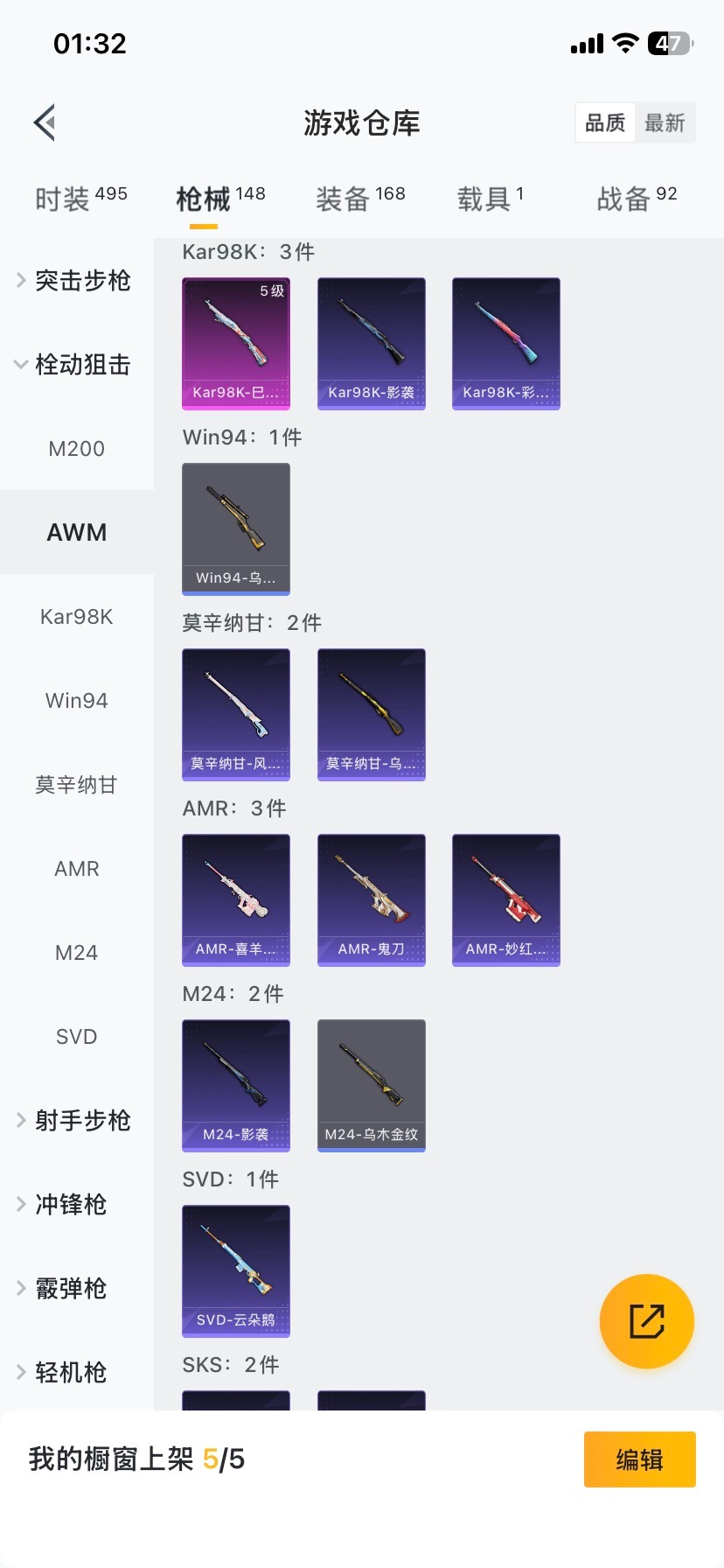The width and height of the screenshot is (724, 1568).
Task: View the 莫辛纳甘-风... weapon skin
Action: tap(235, 715)
